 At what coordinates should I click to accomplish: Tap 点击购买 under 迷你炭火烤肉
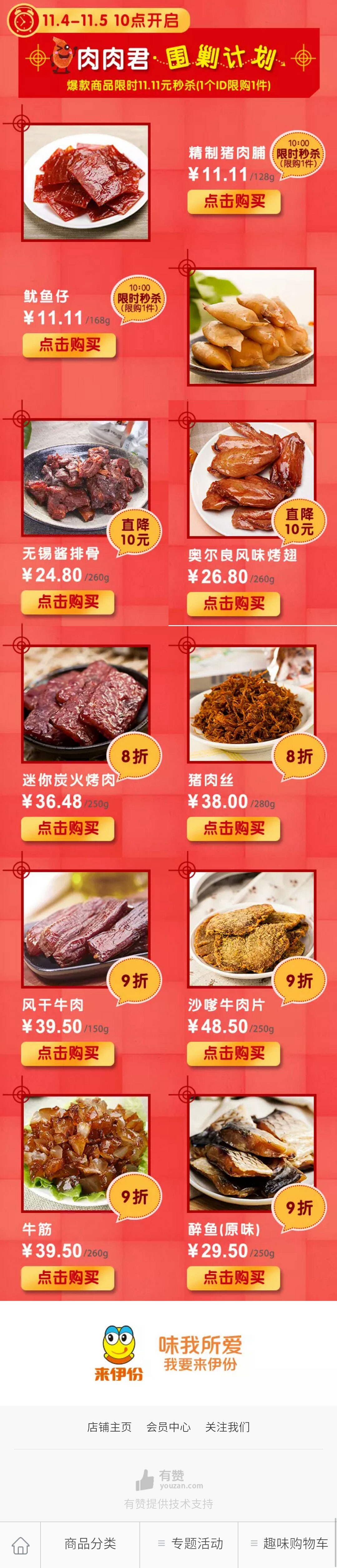[68, 828]
